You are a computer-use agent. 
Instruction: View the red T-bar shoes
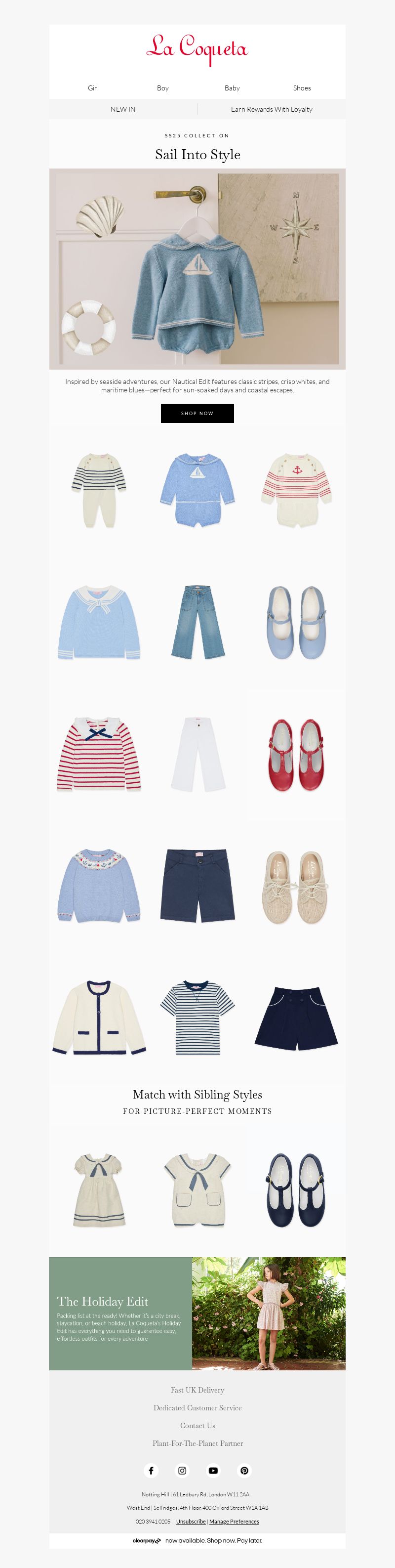point(296,755)
